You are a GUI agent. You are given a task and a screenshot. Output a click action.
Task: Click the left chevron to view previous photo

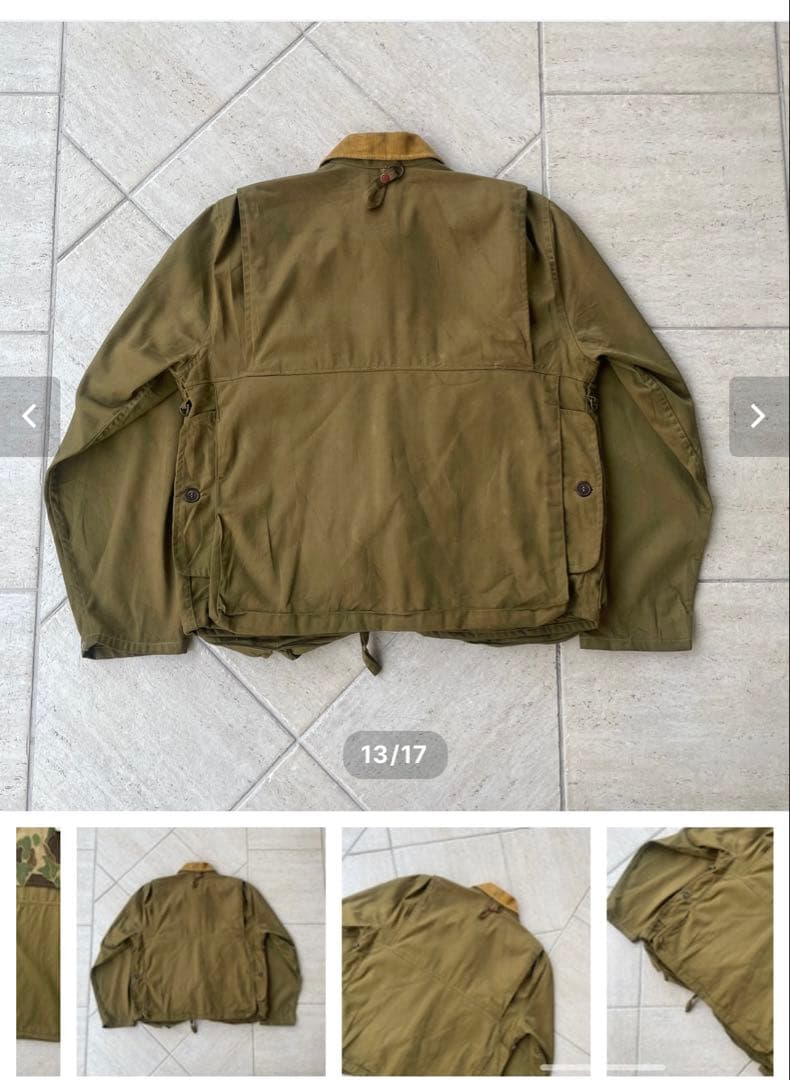(x=29, y=417)
